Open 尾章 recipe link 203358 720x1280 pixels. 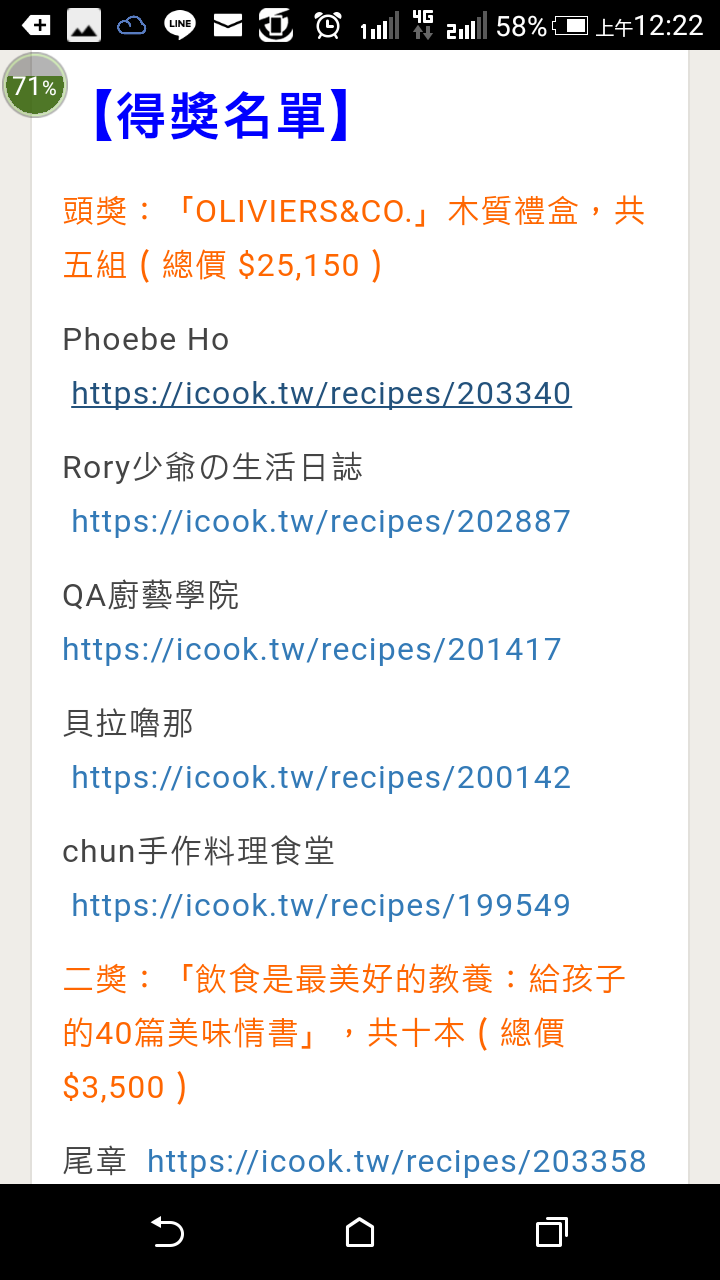coord(396,1161)
